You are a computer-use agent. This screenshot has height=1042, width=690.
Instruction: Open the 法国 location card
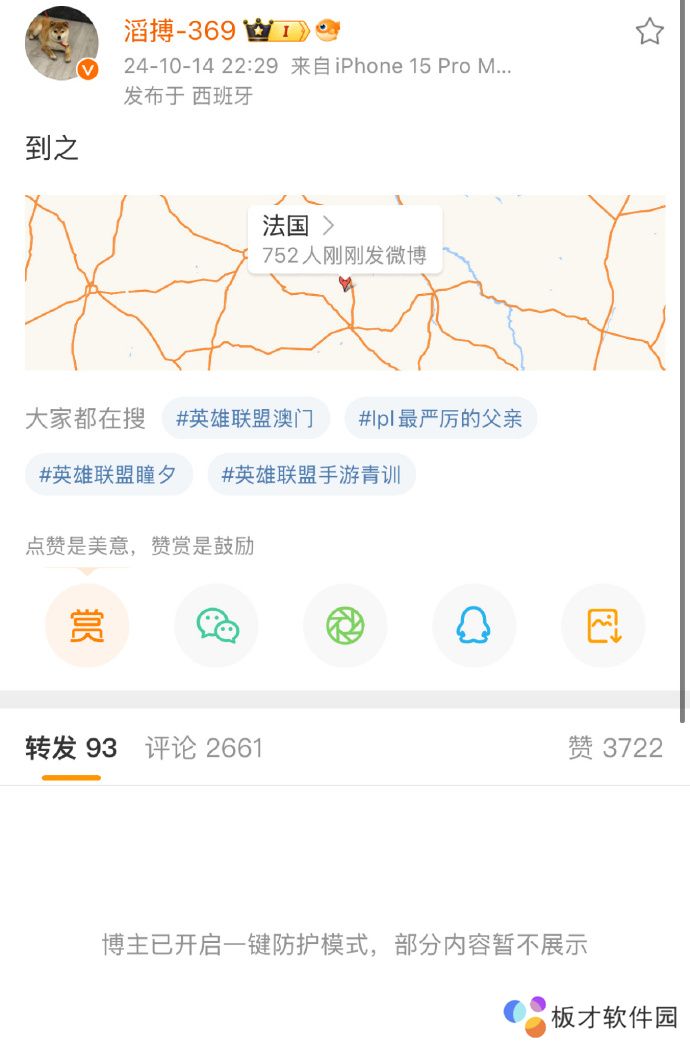pos(344,239)
